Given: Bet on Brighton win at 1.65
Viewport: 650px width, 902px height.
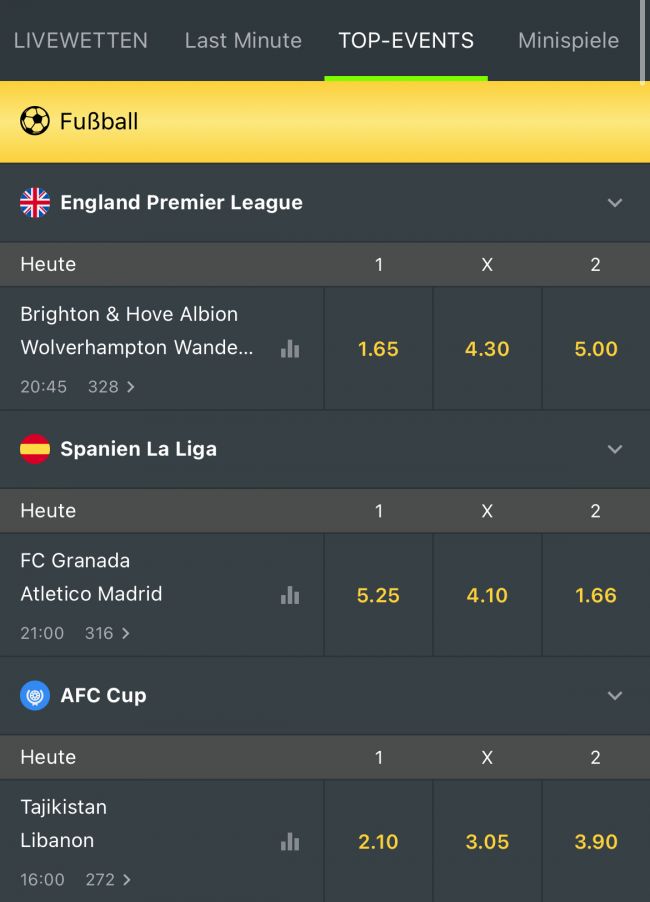Looking at the screenshot, I should click(x=378, y=349).
